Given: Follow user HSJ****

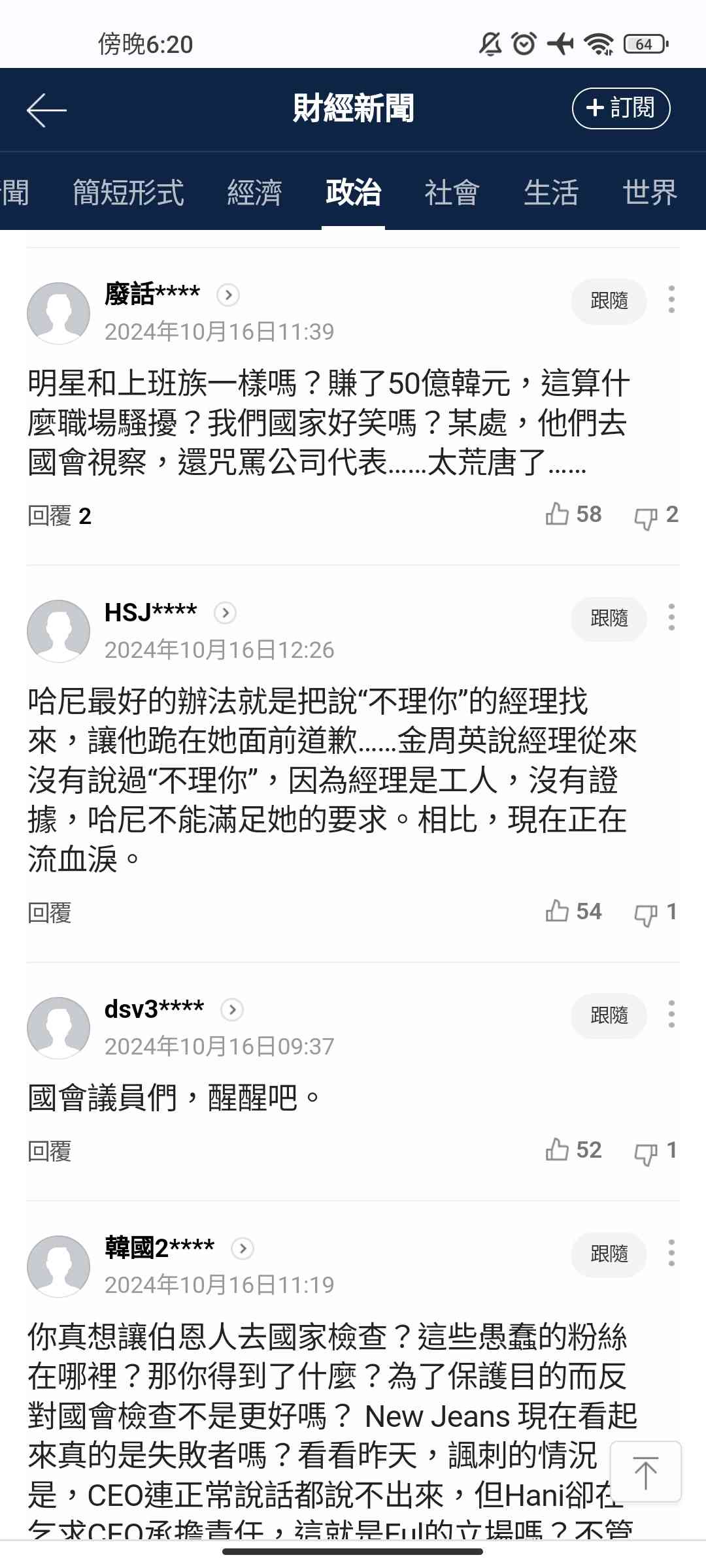Looking at the screenshot, I should pyautogui.click(x=609, y=618).
